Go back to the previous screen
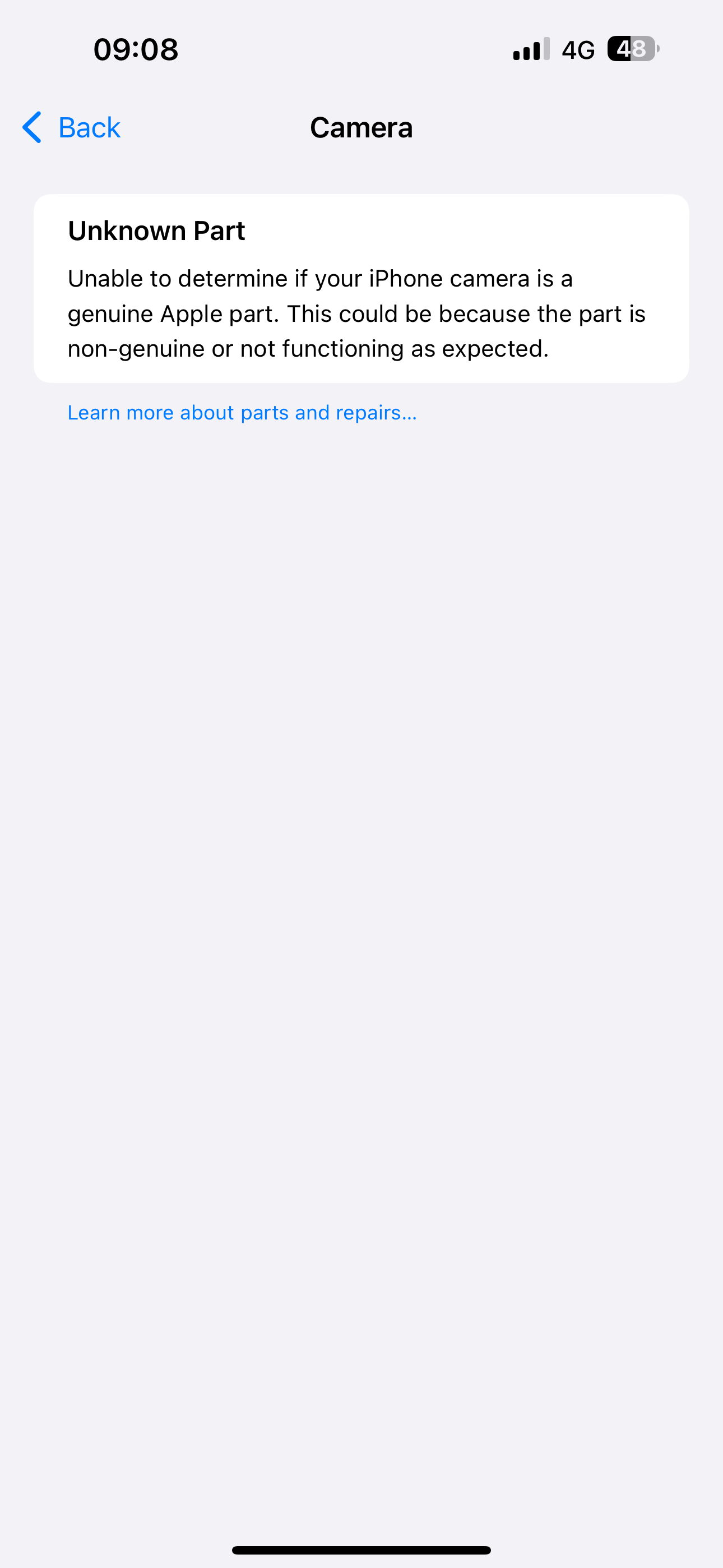 click(71, 128)
